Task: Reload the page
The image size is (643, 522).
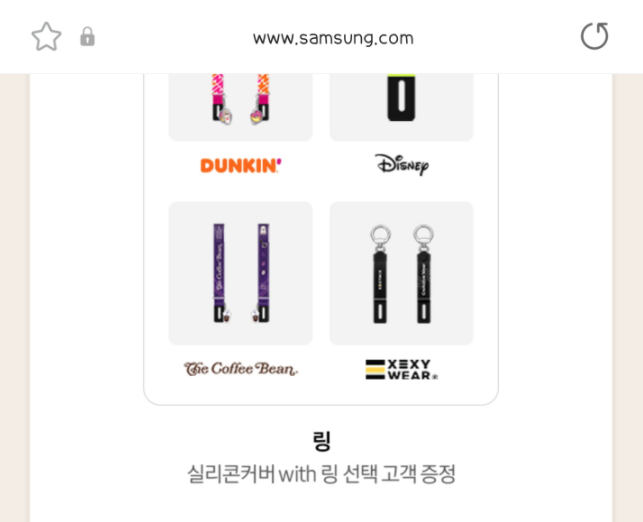Action: (x=594, y=37)
